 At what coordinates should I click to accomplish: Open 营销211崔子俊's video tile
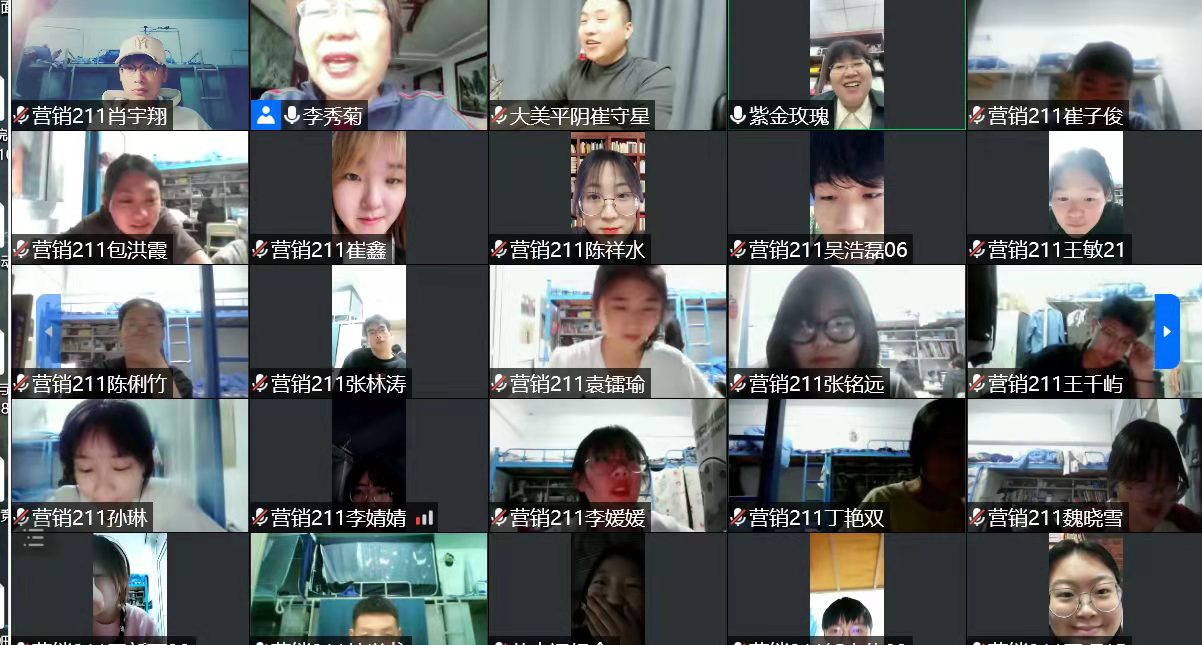coord(1084,60)
